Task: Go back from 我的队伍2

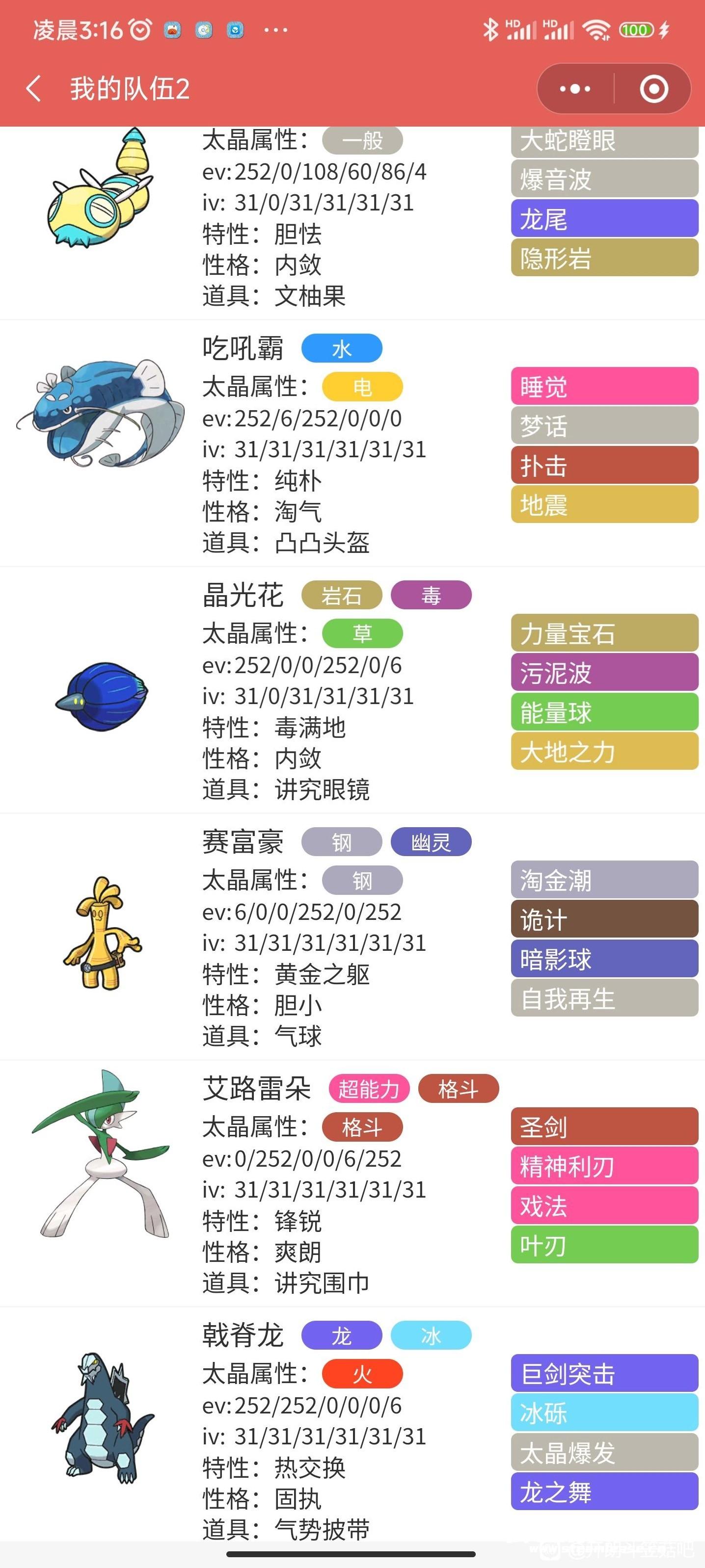Action: (x=34, y=89)
